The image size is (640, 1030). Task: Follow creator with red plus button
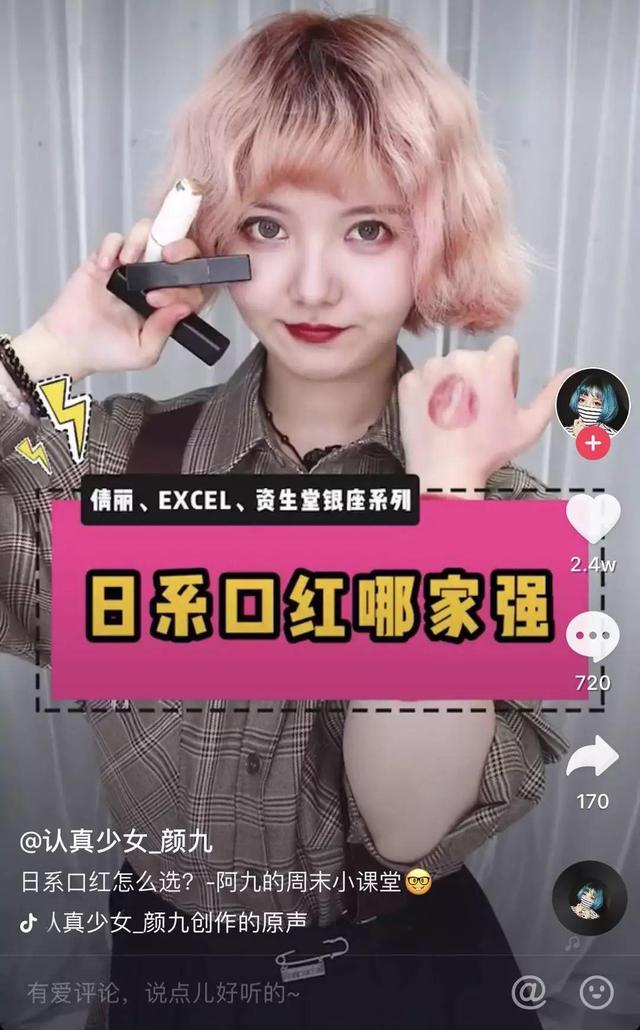point(593,443)
